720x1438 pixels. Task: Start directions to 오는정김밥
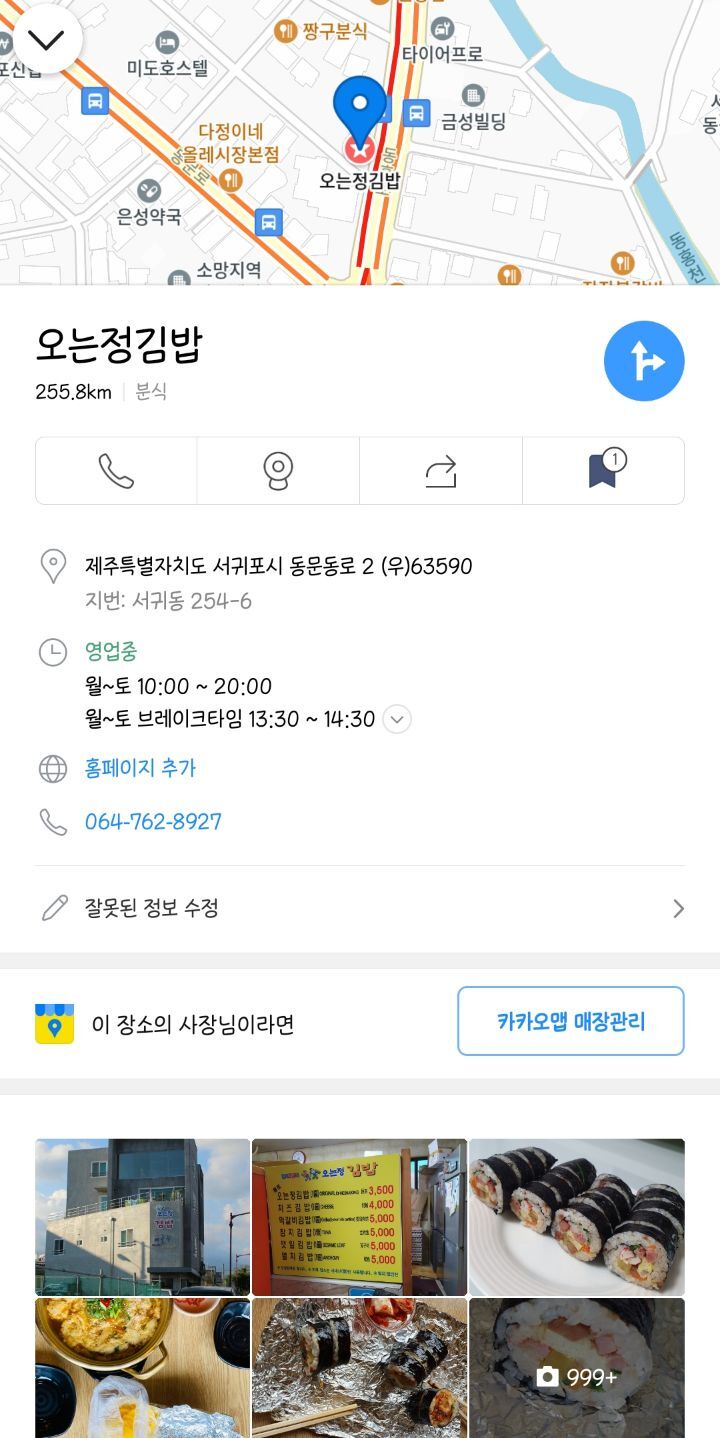644,361
